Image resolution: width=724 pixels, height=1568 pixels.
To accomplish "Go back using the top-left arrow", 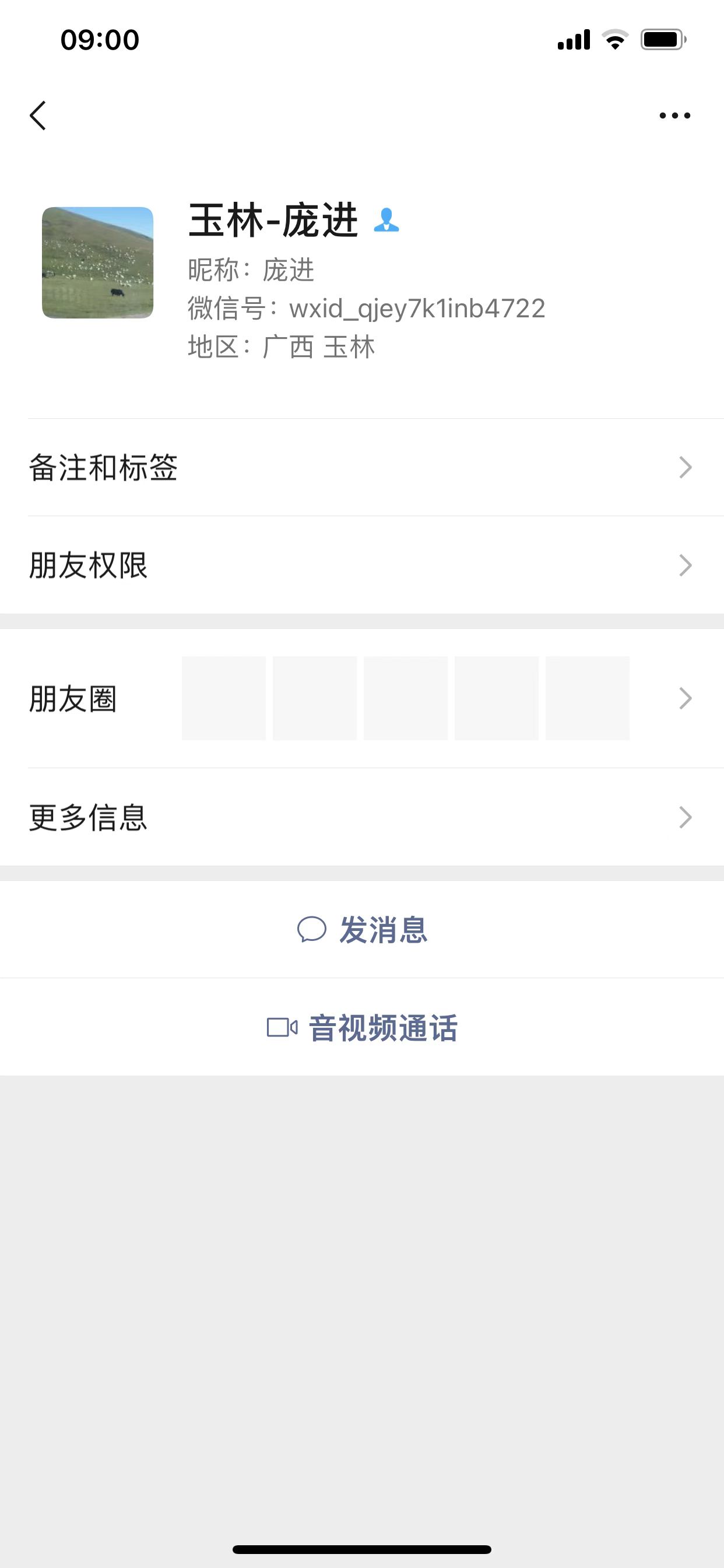I will pyautogui.click(x=38, y=115).
